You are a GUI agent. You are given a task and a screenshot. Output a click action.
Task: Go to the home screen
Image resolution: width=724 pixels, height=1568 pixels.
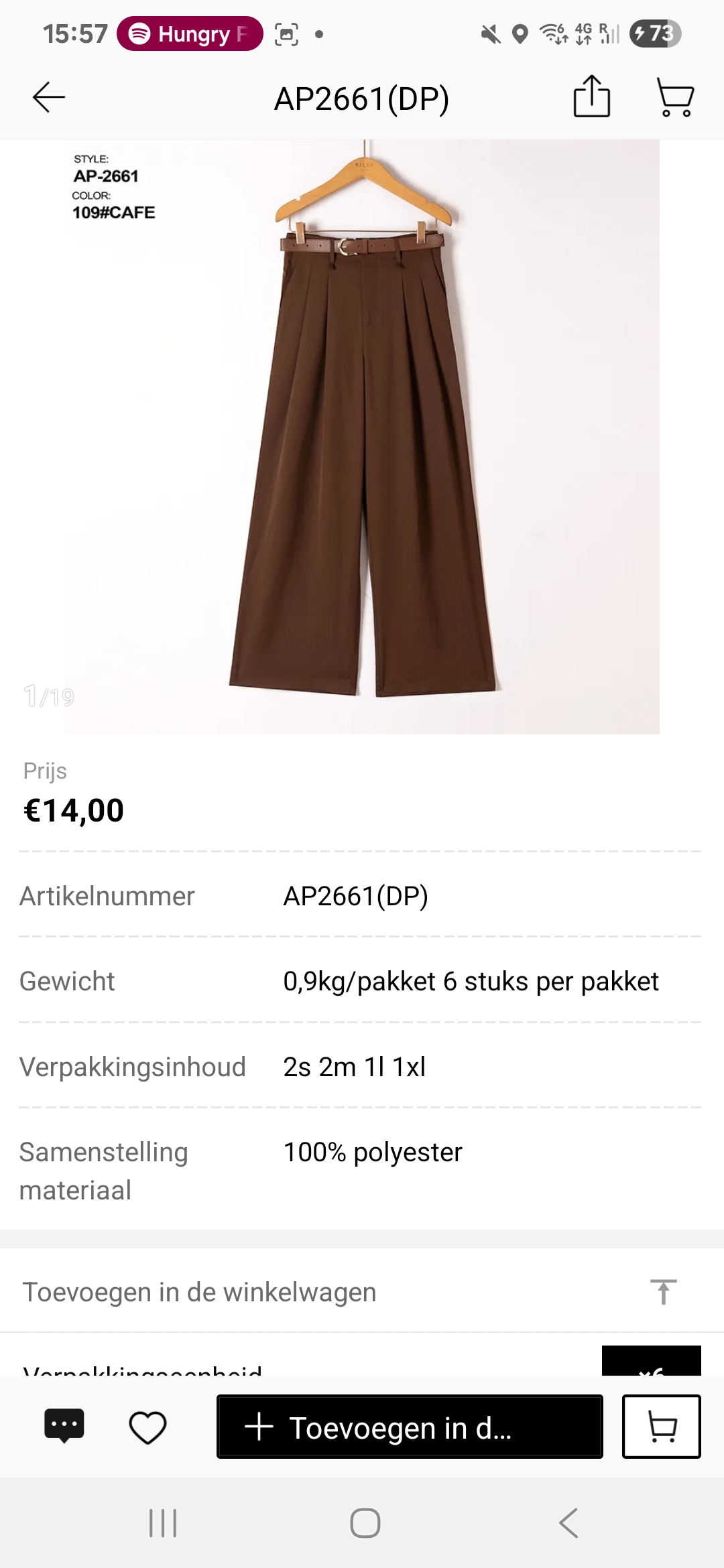365,1523
